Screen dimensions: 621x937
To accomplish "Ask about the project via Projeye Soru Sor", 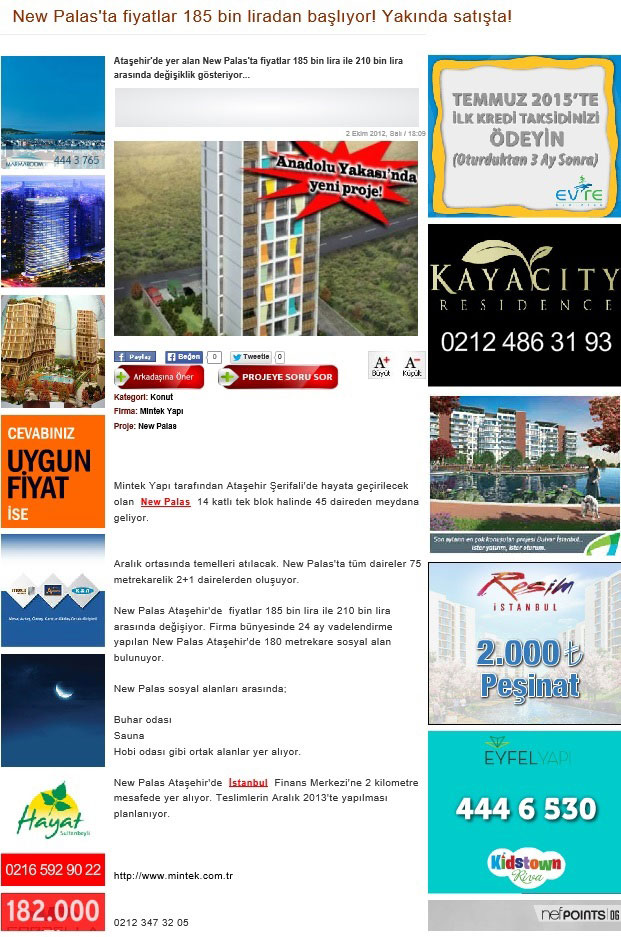I will tap(278, 377).
